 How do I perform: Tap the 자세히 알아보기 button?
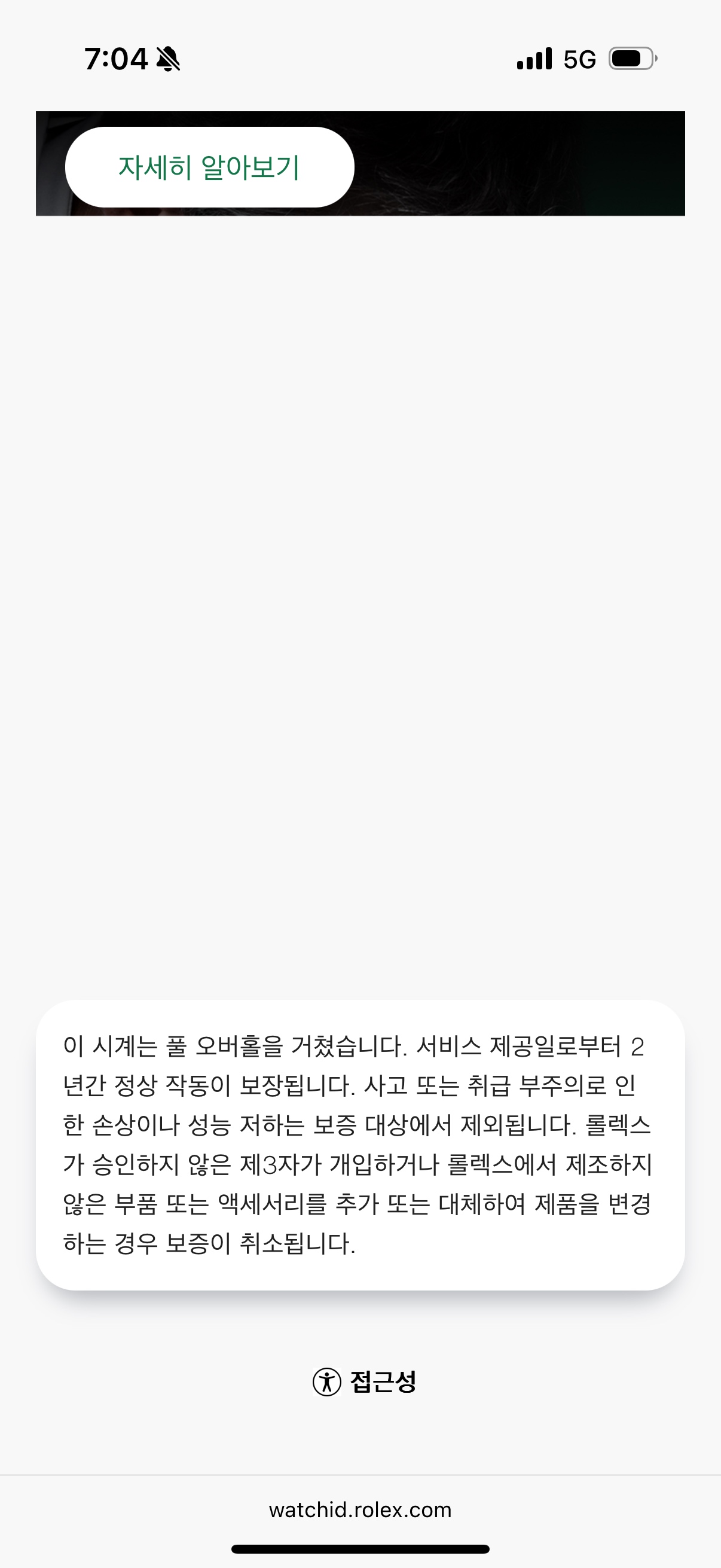pos(209,167)
